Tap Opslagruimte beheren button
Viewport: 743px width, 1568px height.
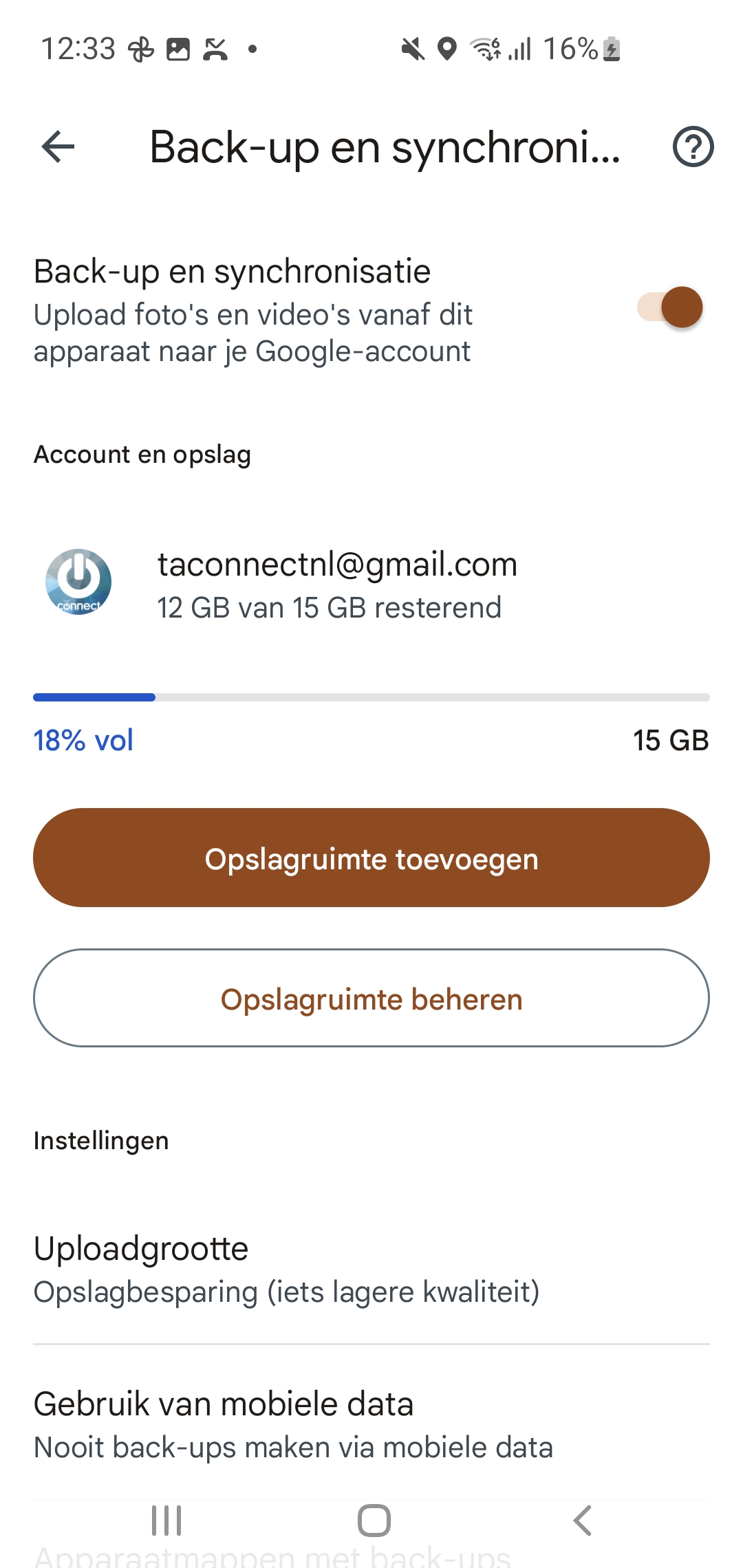371,998
